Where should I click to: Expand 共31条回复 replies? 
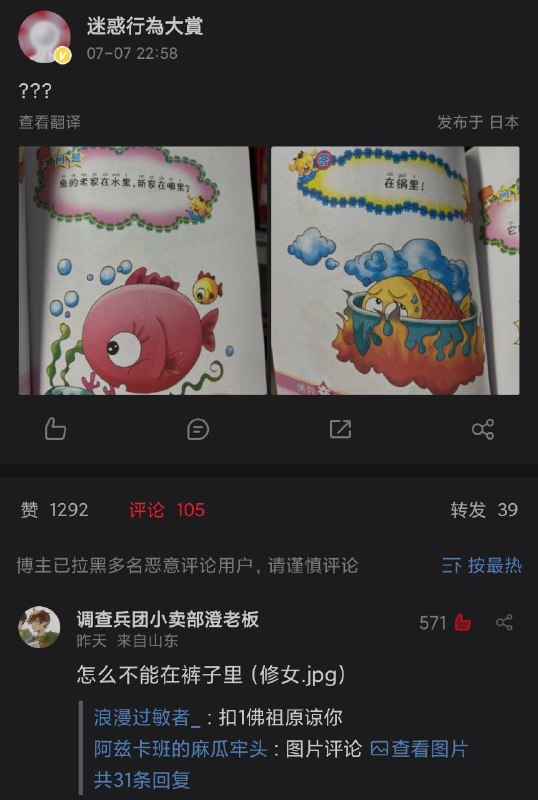click(142, 780)
